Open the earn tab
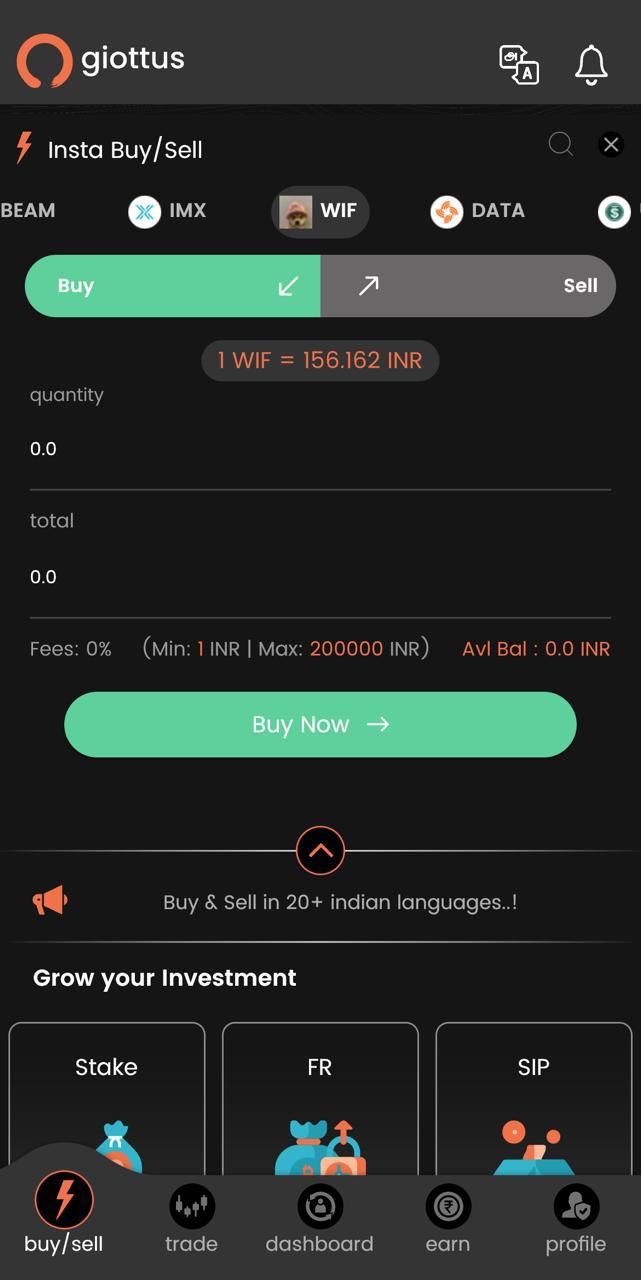 pyautogui.click(x=448, y=1219)
